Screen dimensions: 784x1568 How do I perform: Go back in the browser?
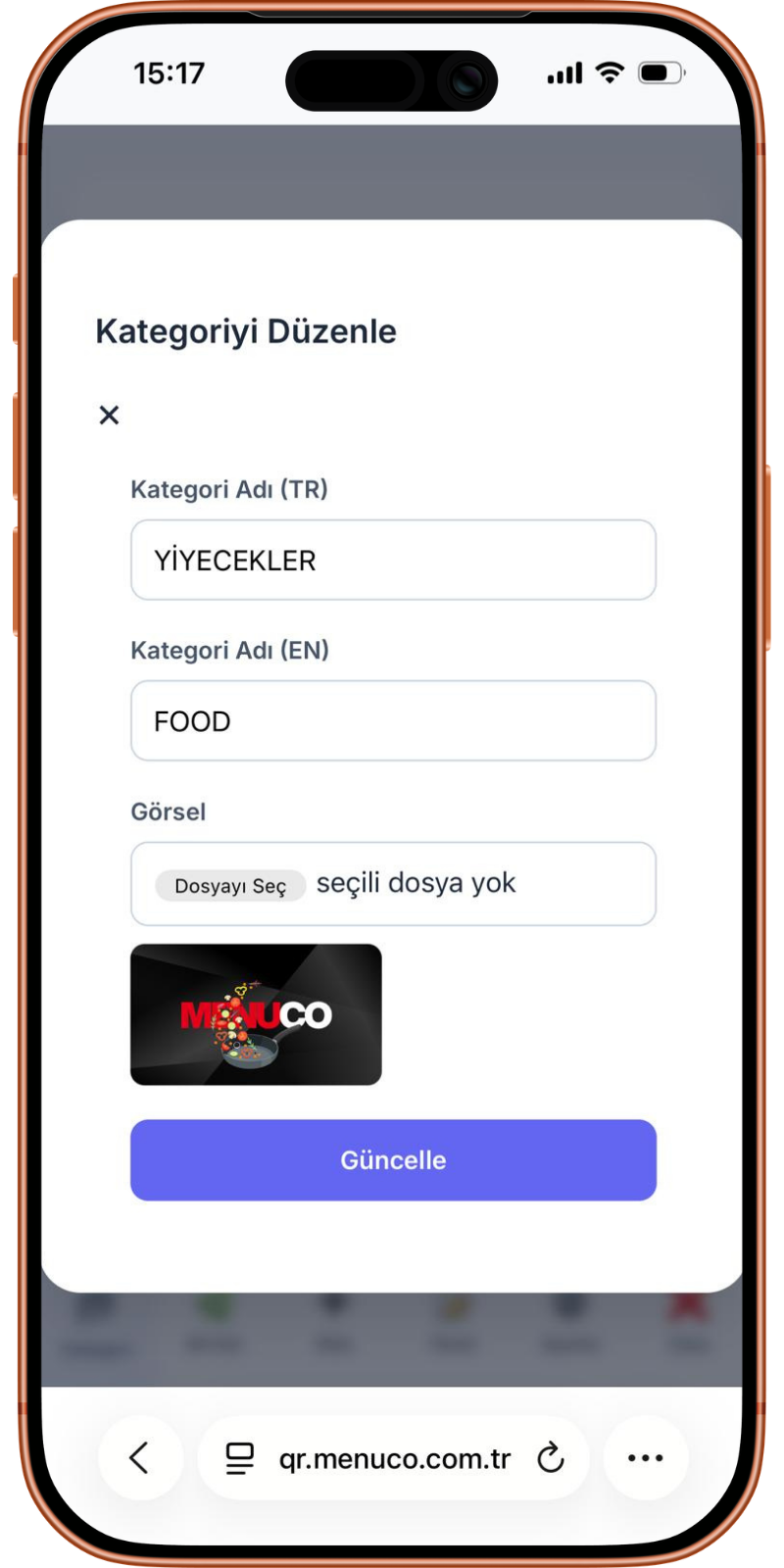(140, 1458)
